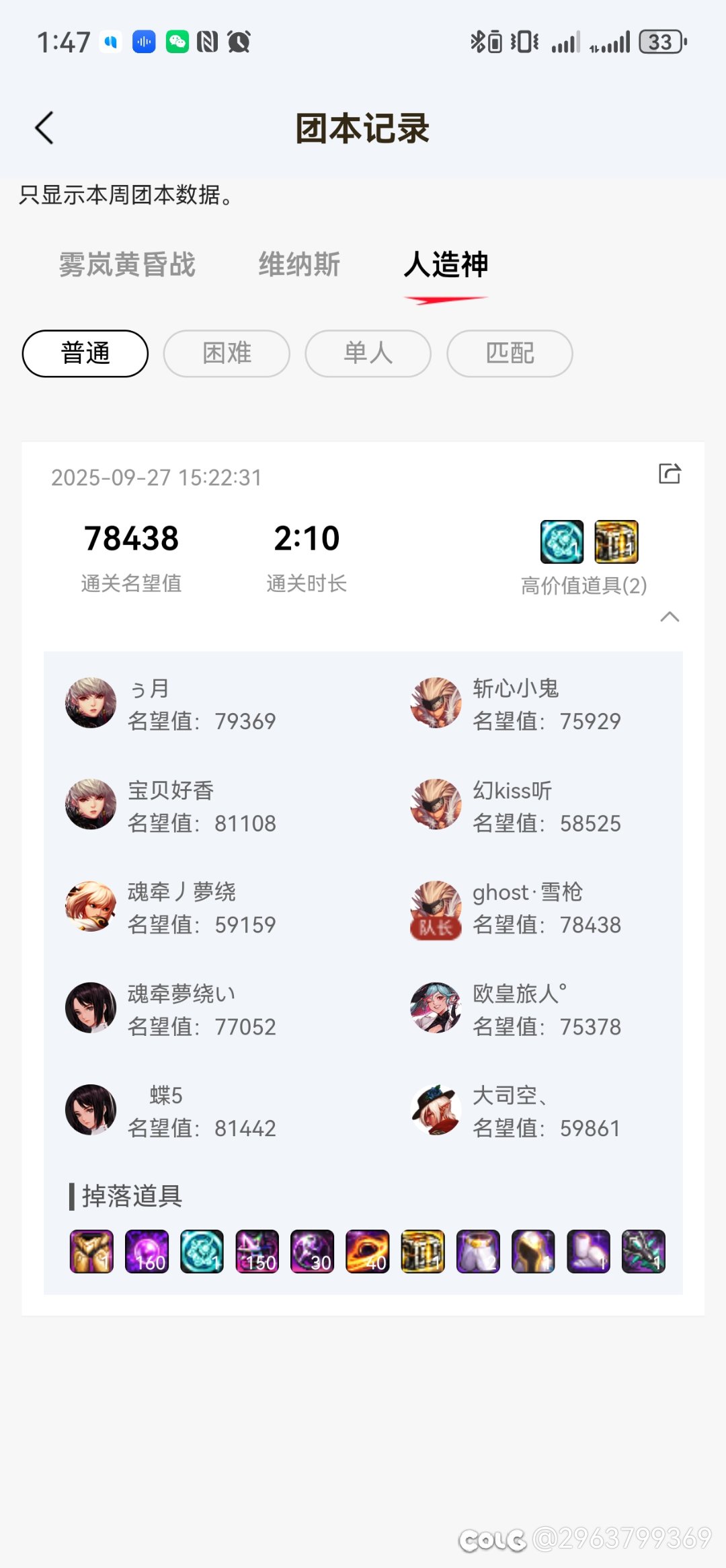This screenshot has height=1568, width=726.
Task: Select the 普通 difficulty chip
Action: point(85,353)
